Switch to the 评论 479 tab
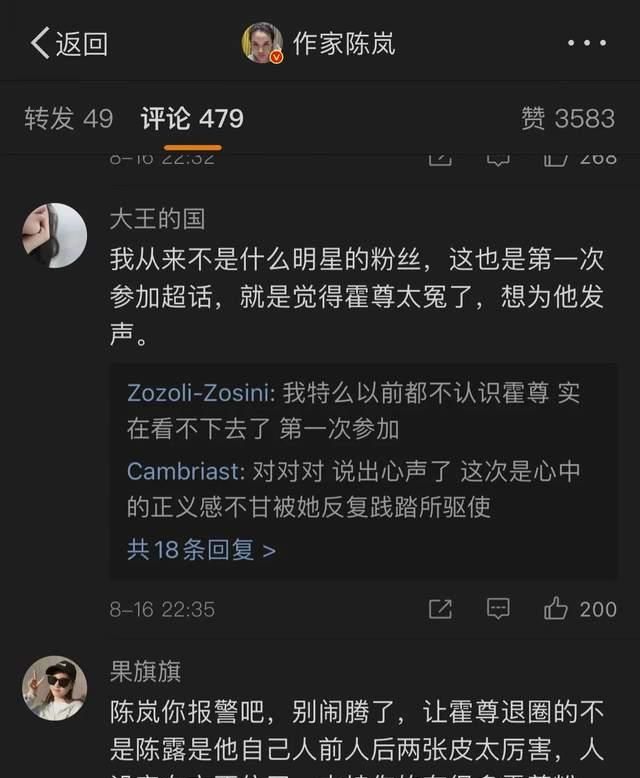 (x=192, y=119)
